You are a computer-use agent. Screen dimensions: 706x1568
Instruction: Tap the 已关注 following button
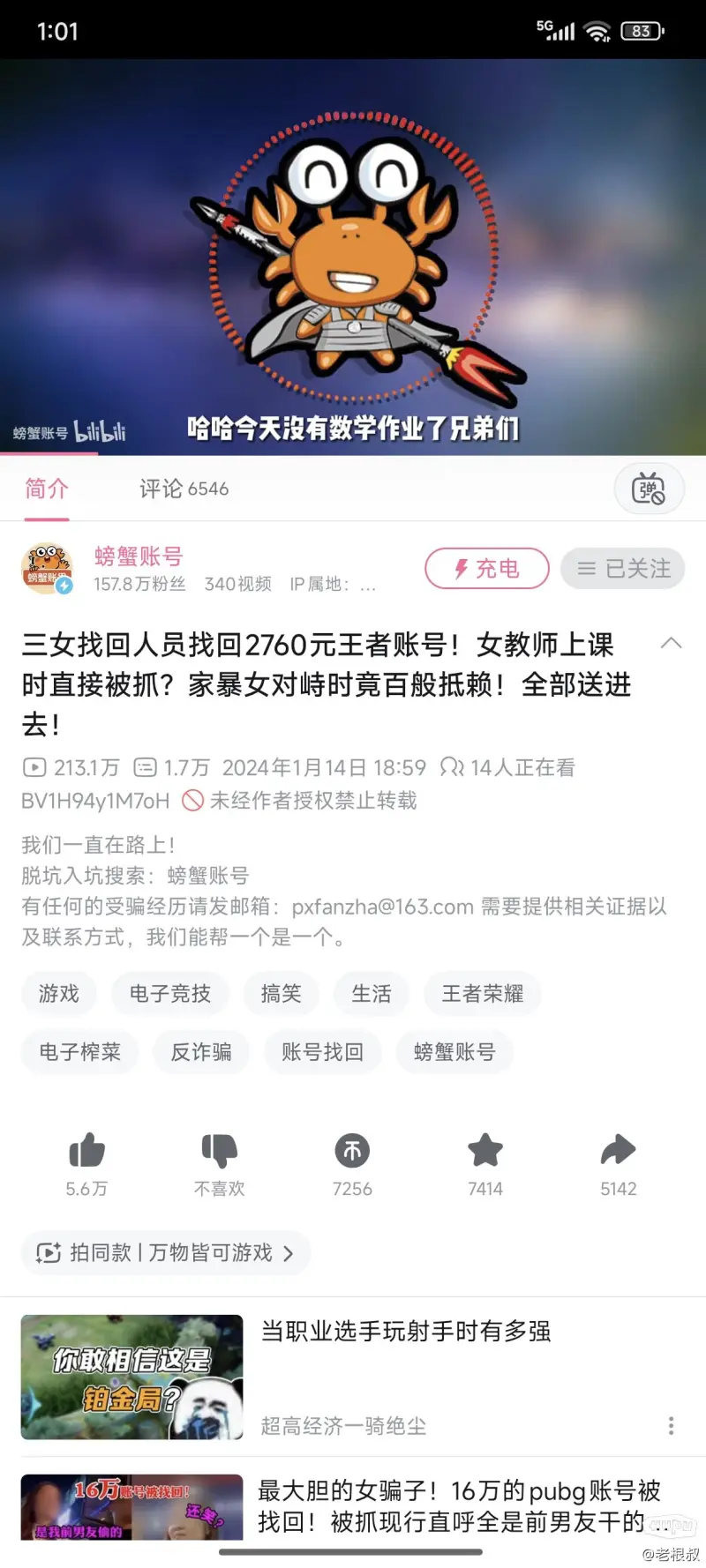click(623, 569)
